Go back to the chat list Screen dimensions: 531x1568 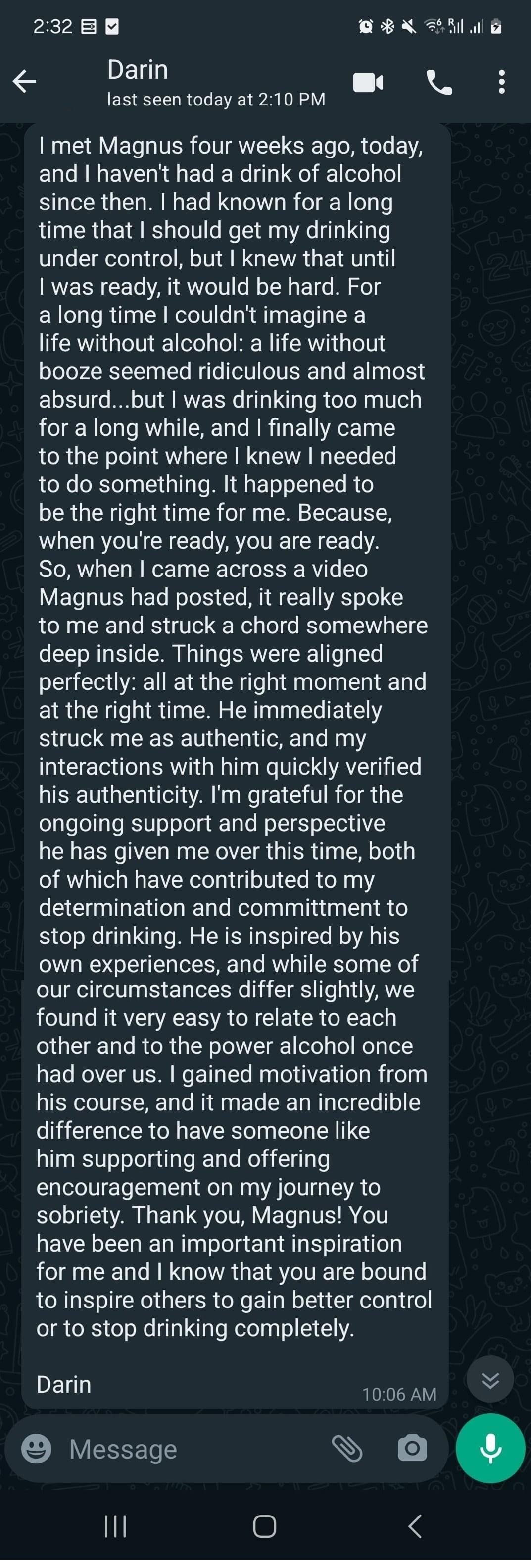24,81
